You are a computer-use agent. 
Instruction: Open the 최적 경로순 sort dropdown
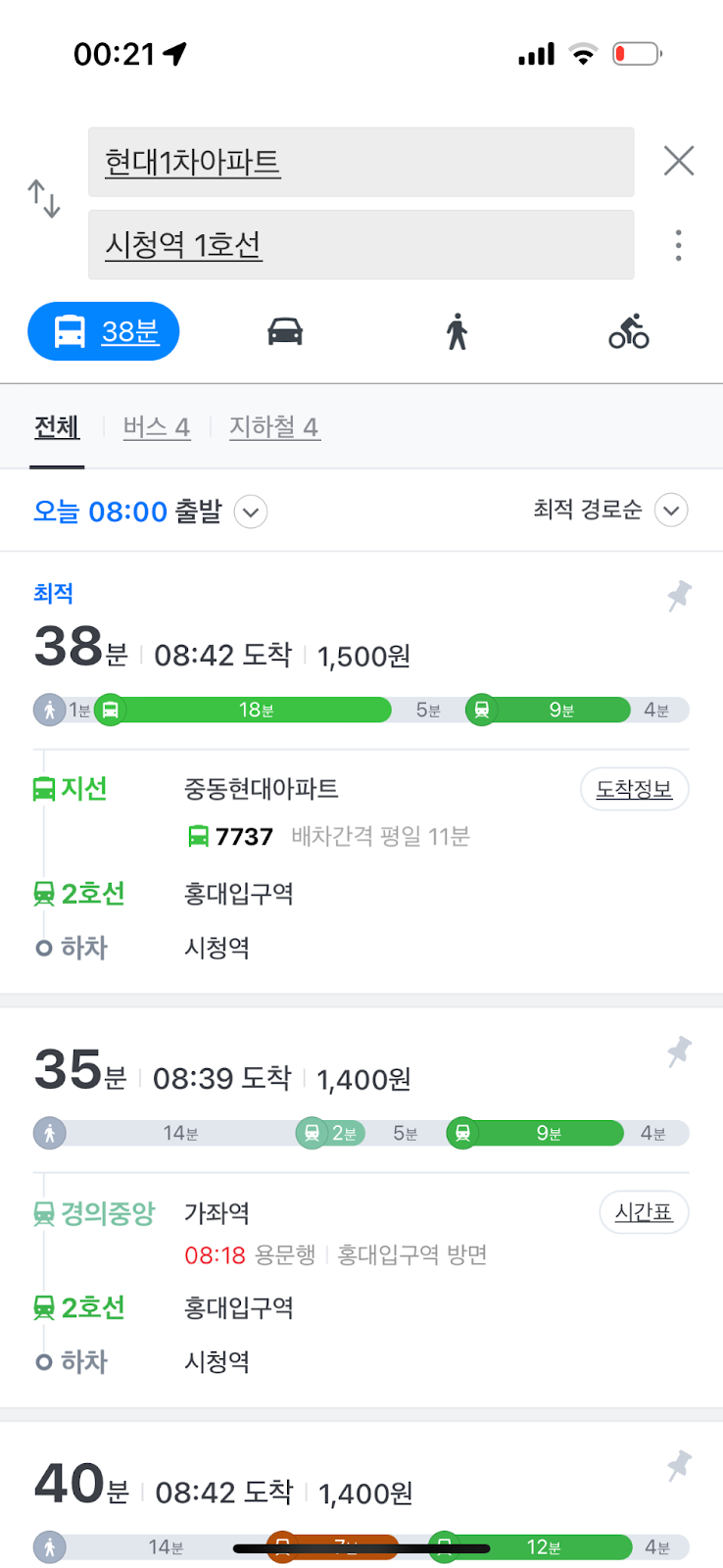tap(610, 511)
